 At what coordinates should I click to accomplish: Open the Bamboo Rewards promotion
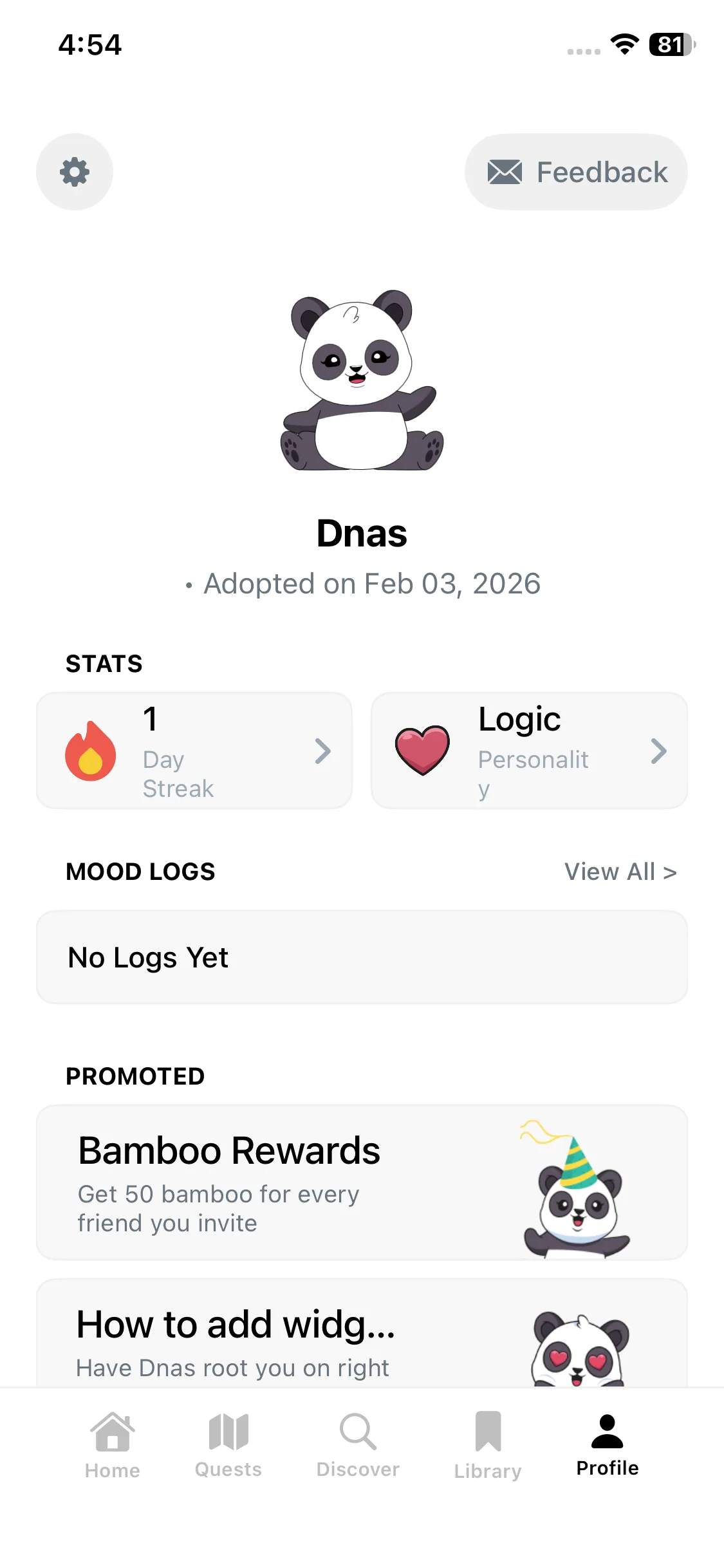click(362, 1182)
